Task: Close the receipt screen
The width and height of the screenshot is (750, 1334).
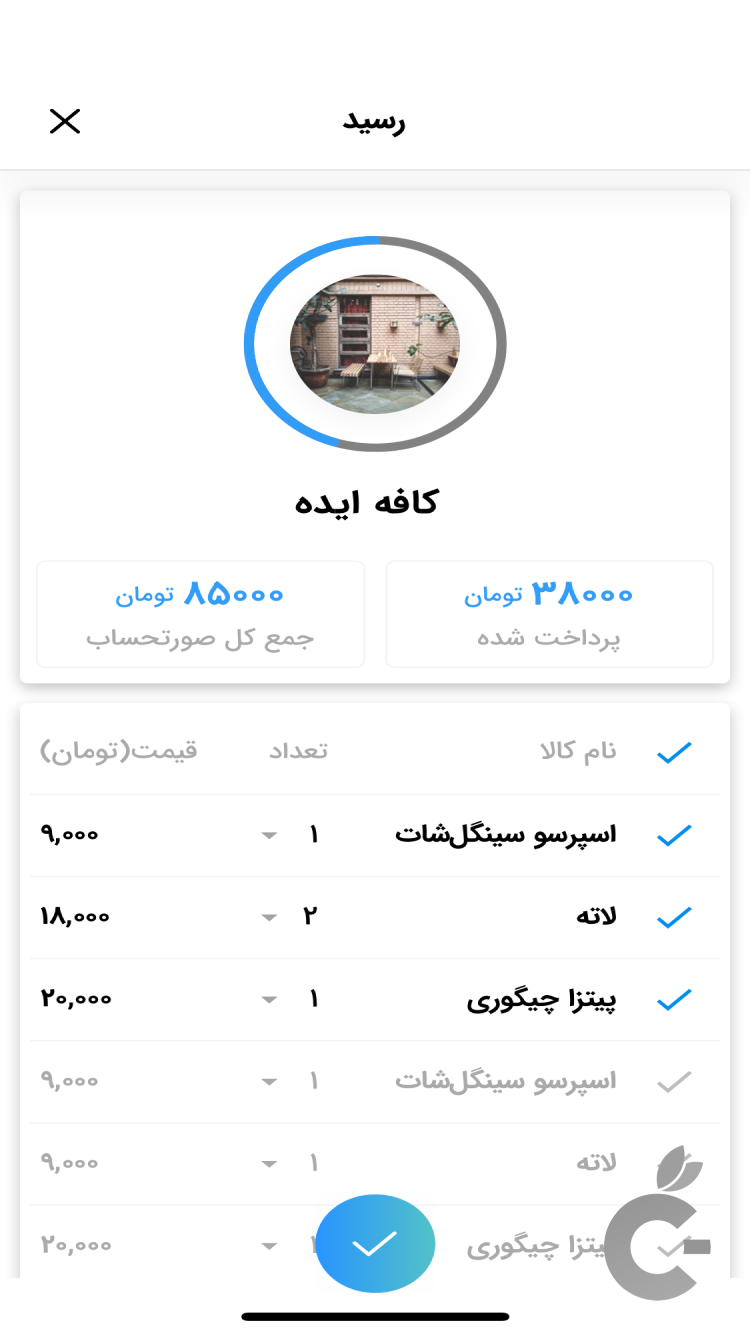Action: [65, 122]
